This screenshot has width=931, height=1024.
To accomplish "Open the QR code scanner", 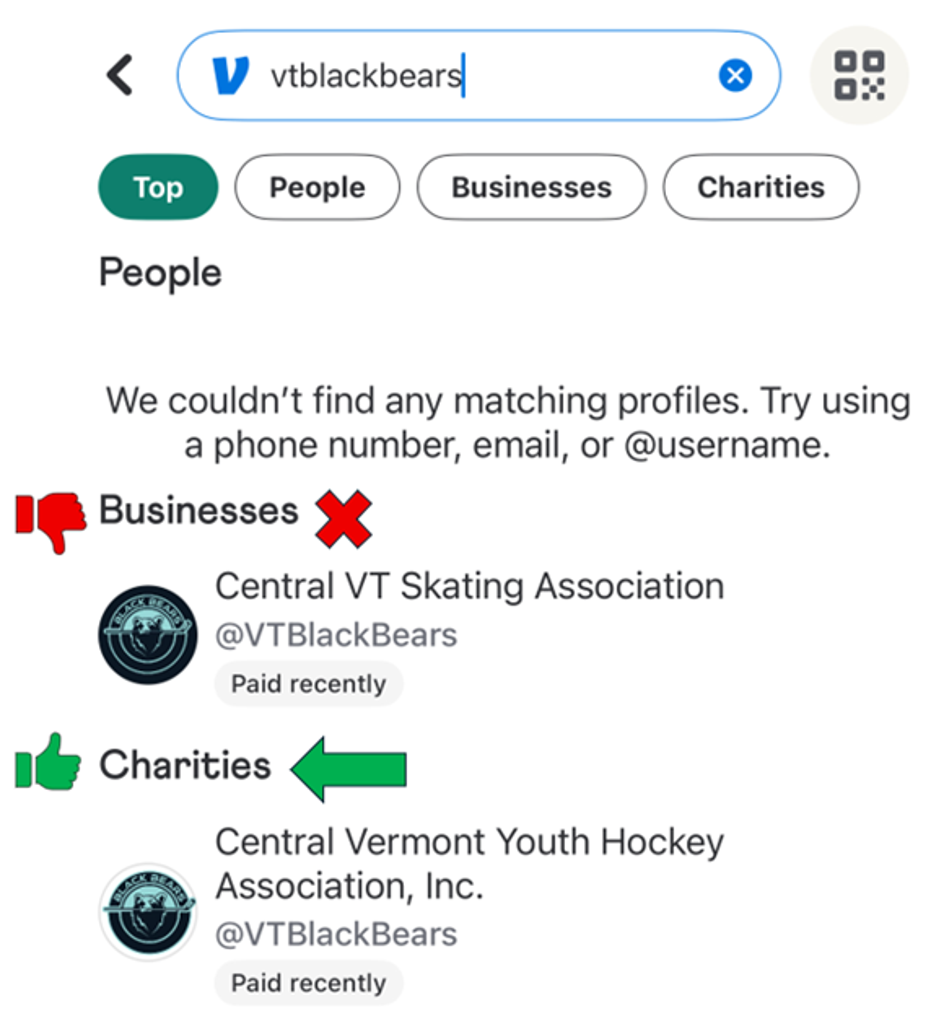I will tap(859, 75).
